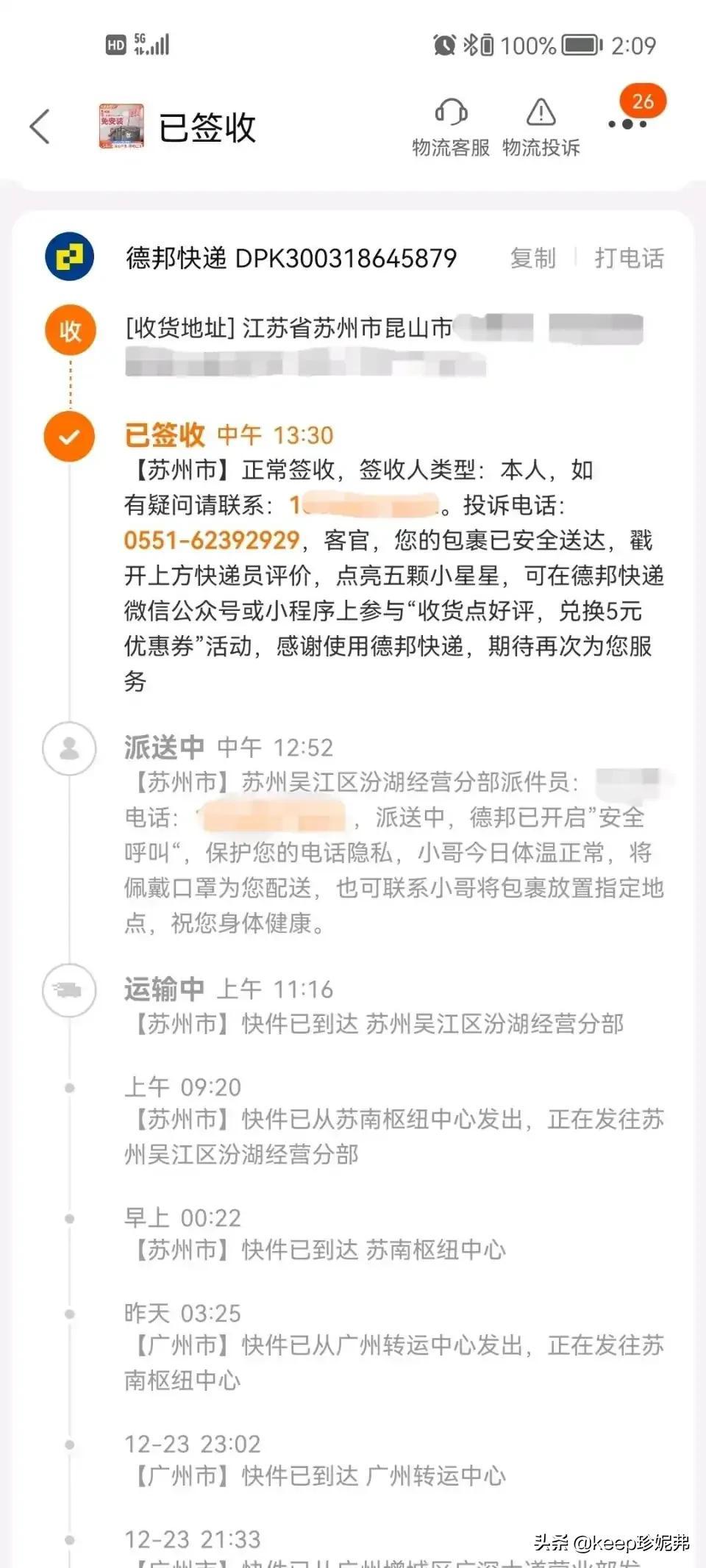Go back using the top-left arrow
This screenshot has height=1568, width=706.
coord(40,126)
